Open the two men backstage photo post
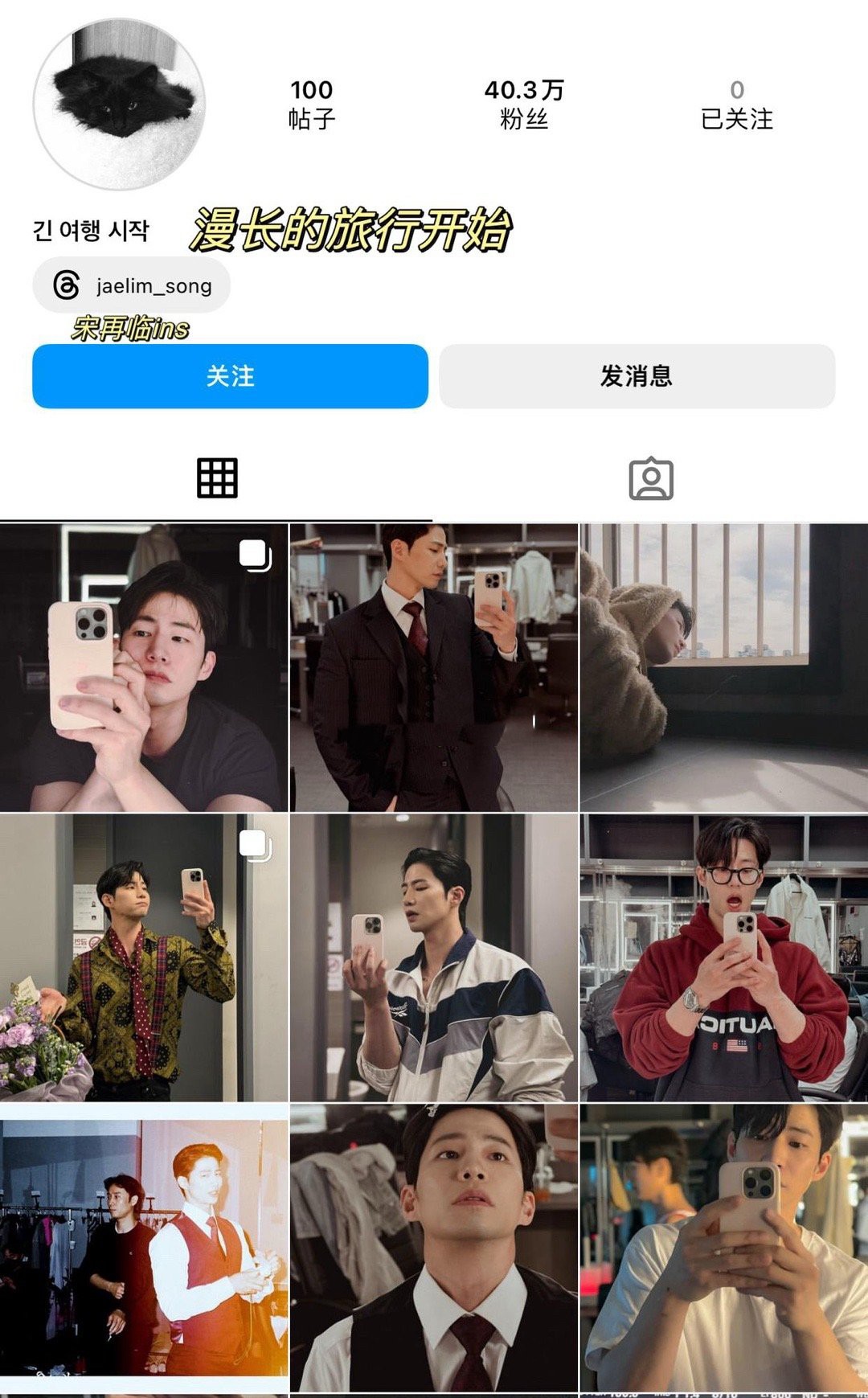 pyautogui.click(x=144, y=1246)
